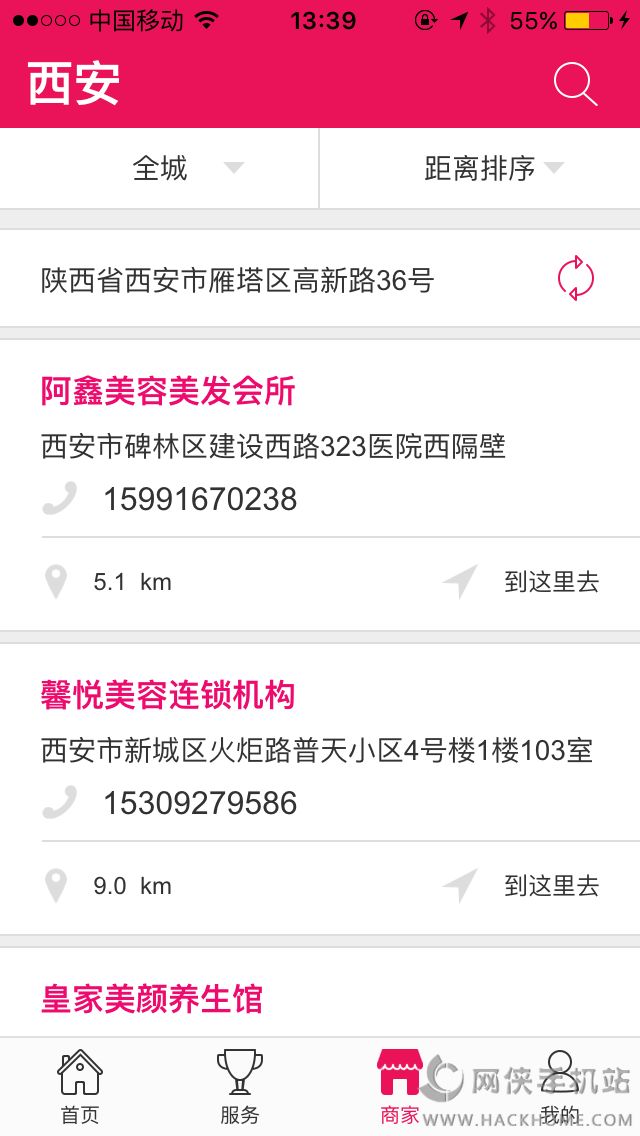Screen dimensions: 640x1136
Task: Refresh the current location address
Action: 575,279
